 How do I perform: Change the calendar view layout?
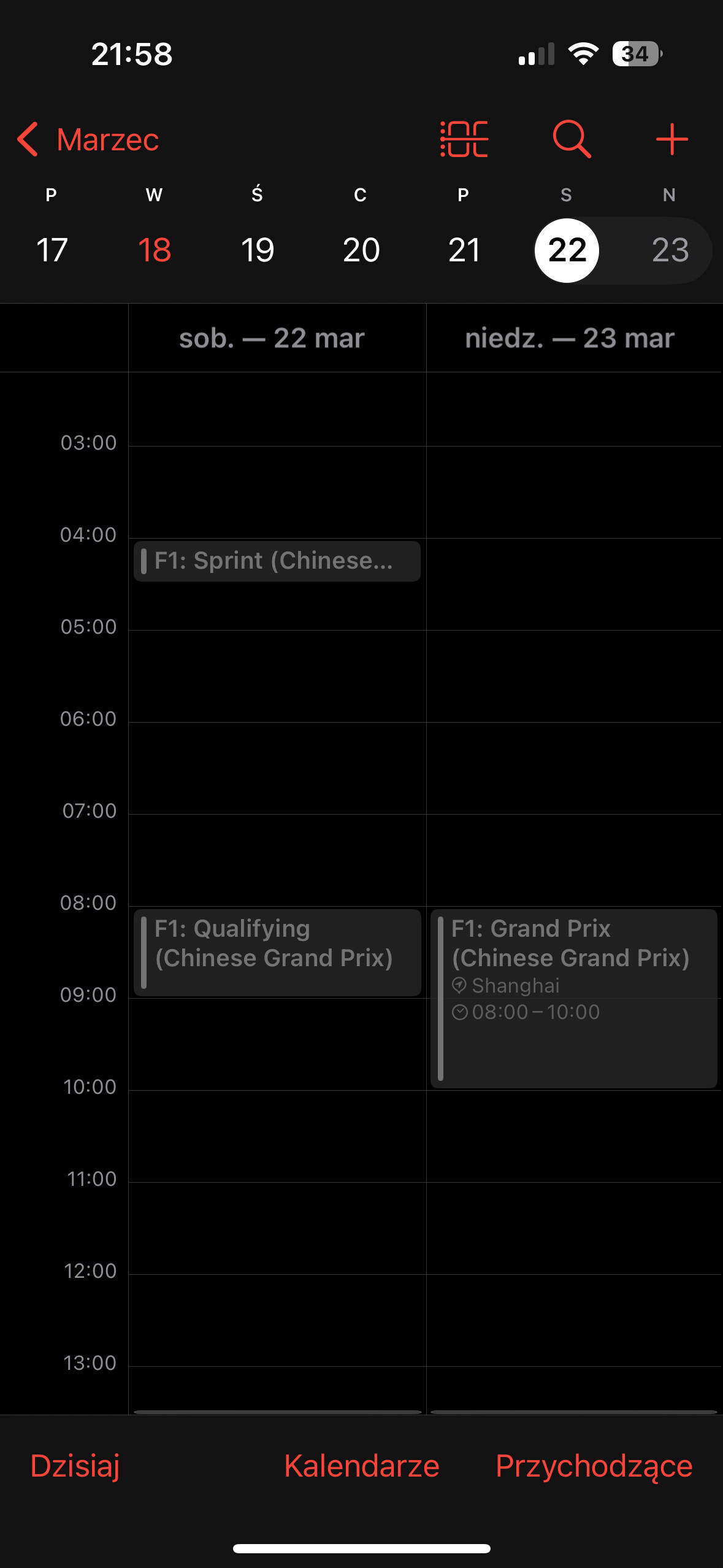pyautogui.click(x=464, y=139)
